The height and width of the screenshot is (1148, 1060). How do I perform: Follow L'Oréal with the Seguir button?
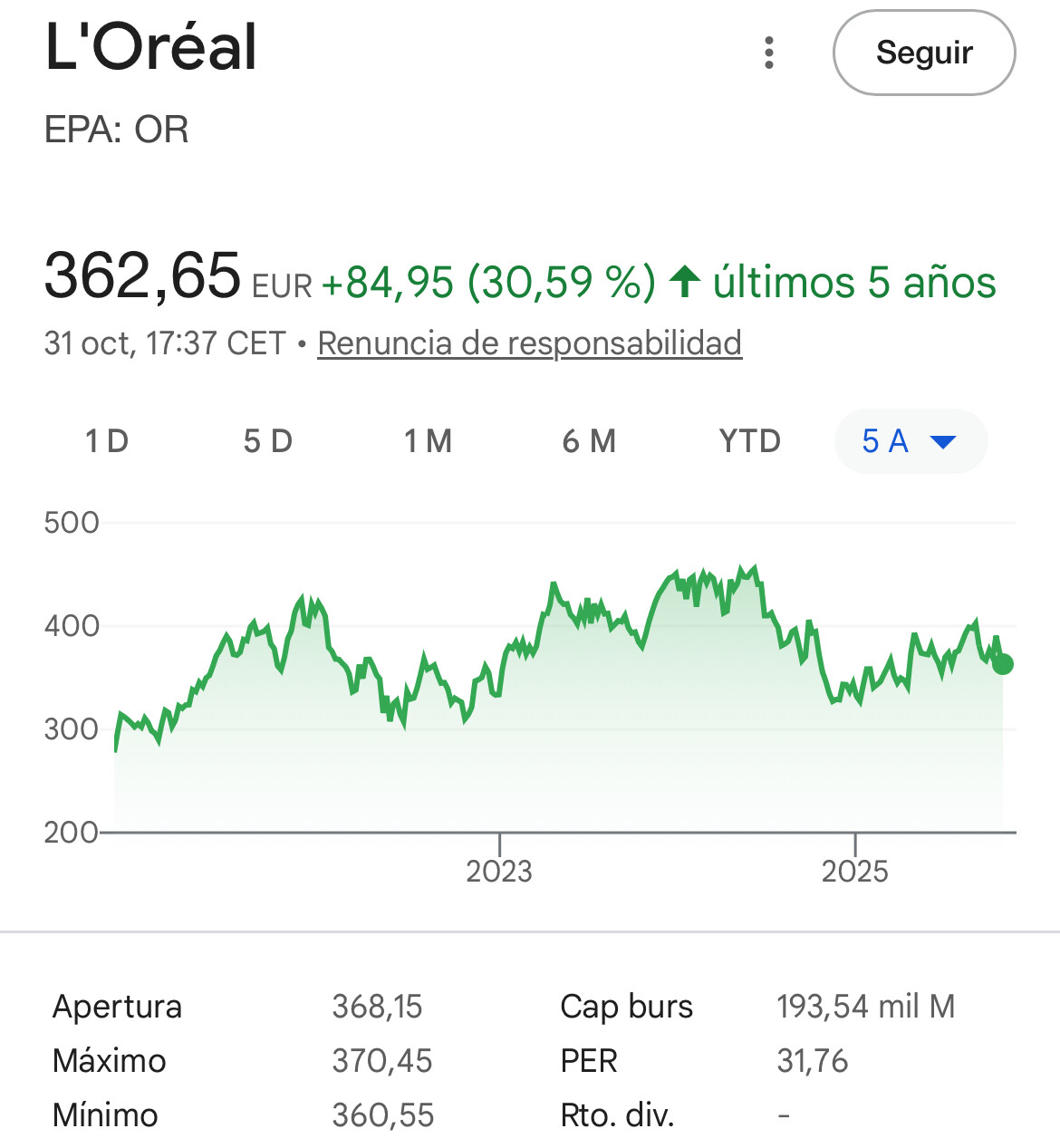[923, 53]
